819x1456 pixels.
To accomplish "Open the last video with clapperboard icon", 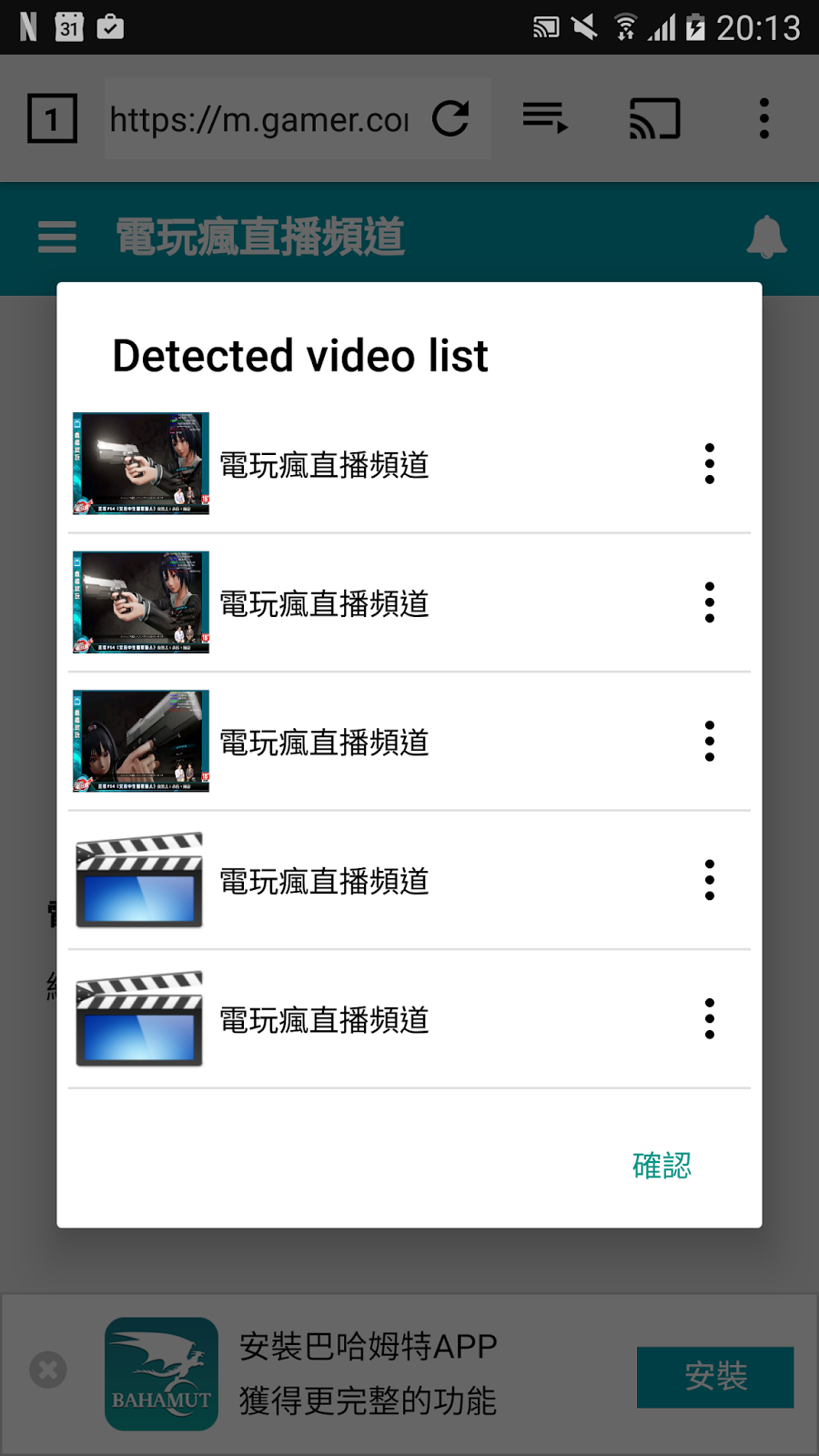I will (409, 1019).
